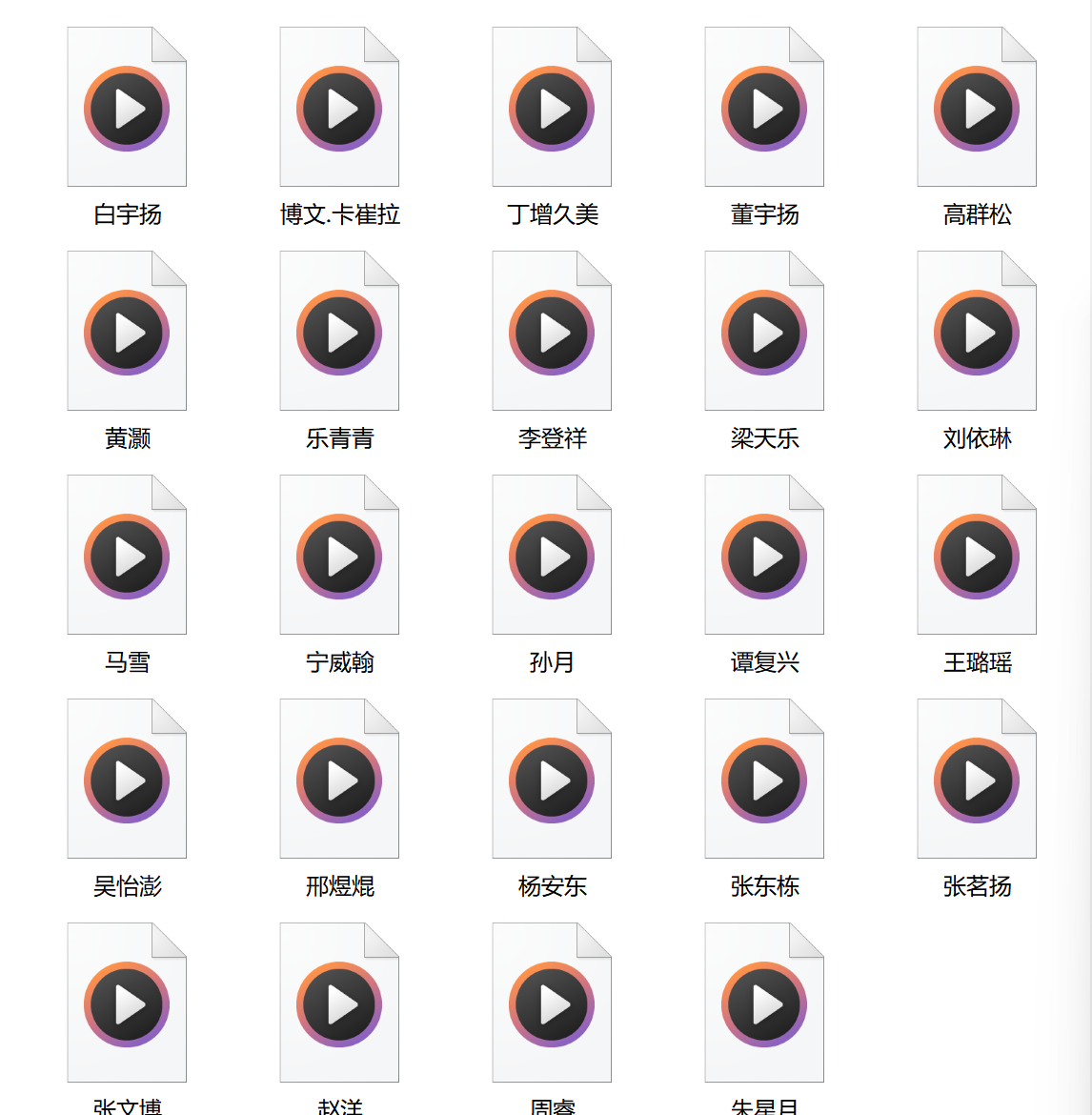Play the 李登祥 video
The height and width of the screenshot is (1115, 1092).
[552, 333]
